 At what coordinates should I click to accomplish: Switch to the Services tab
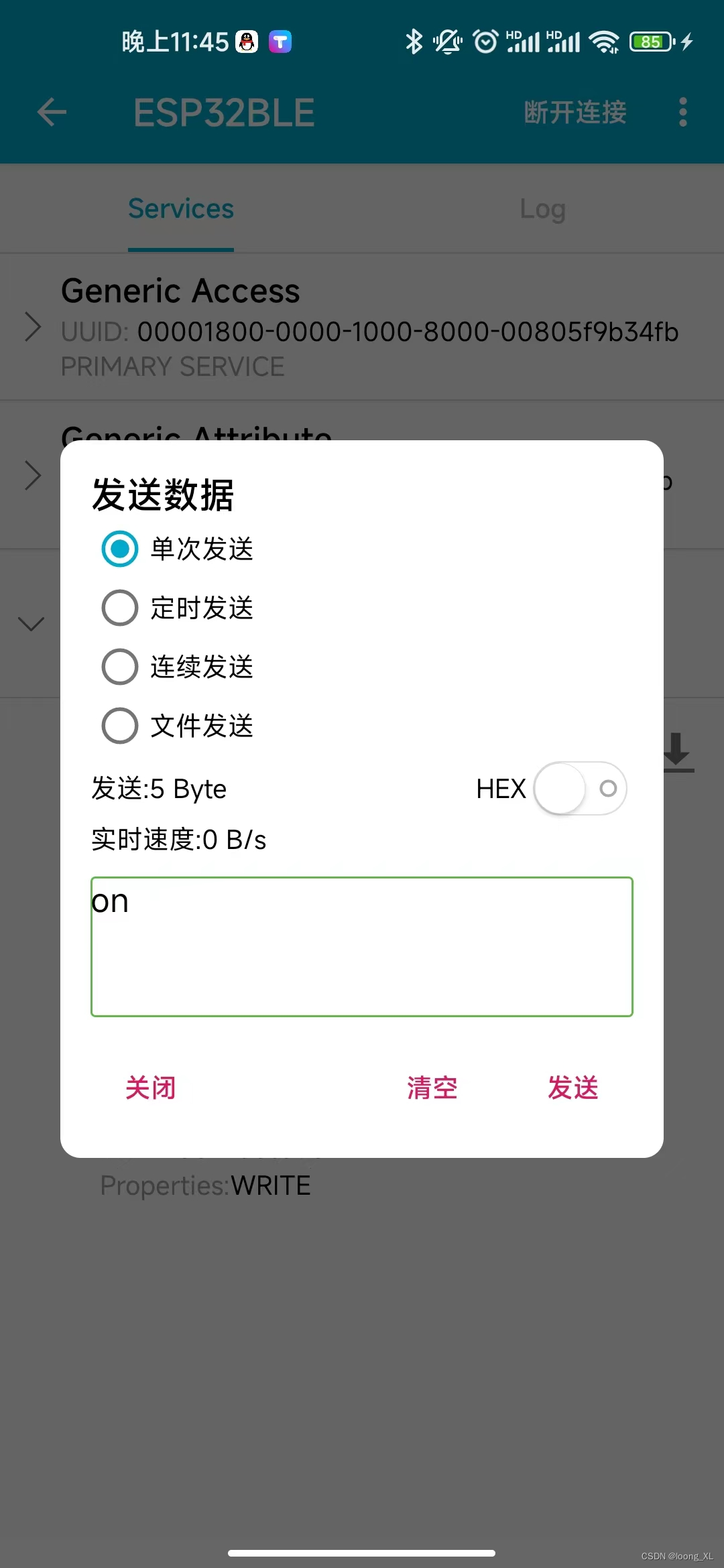point(180,208)
